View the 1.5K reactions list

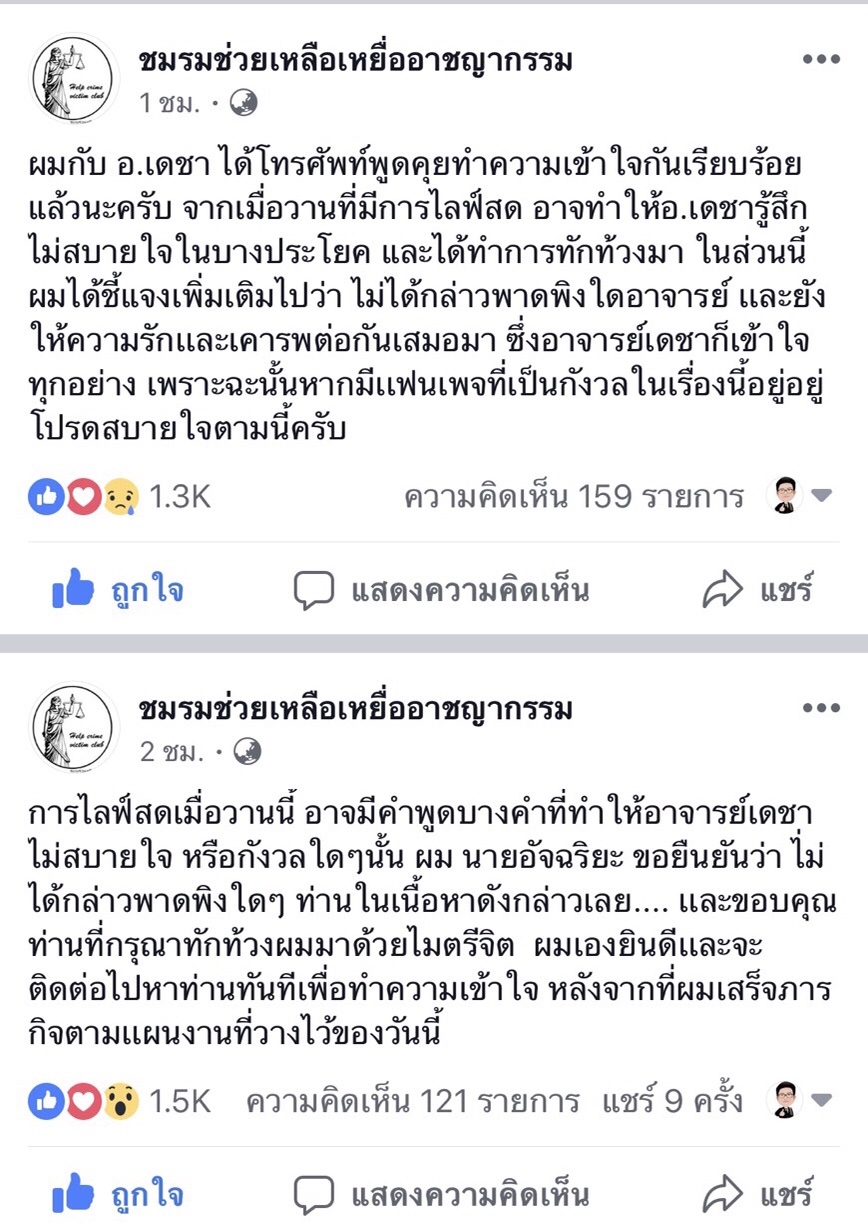(x=120, y=1101)
